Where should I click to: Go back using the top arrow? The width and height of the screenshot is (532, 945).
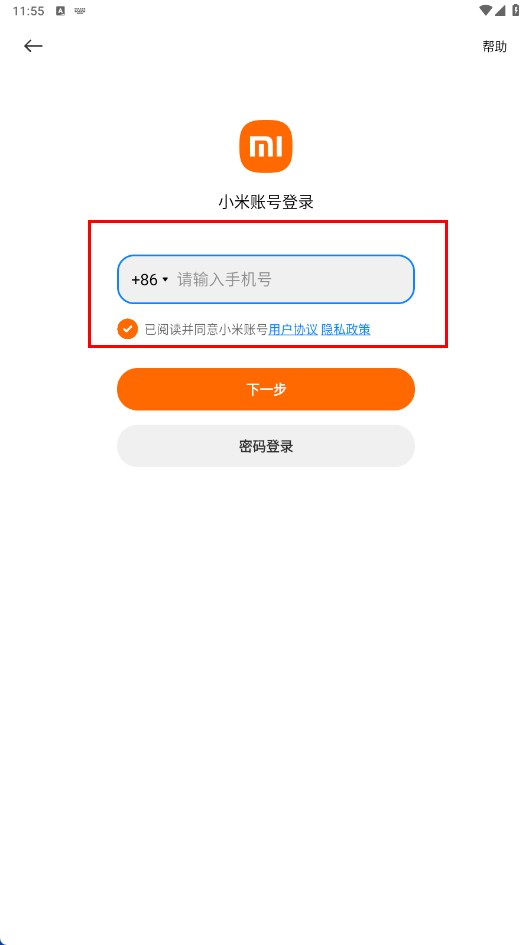(33, 46)
